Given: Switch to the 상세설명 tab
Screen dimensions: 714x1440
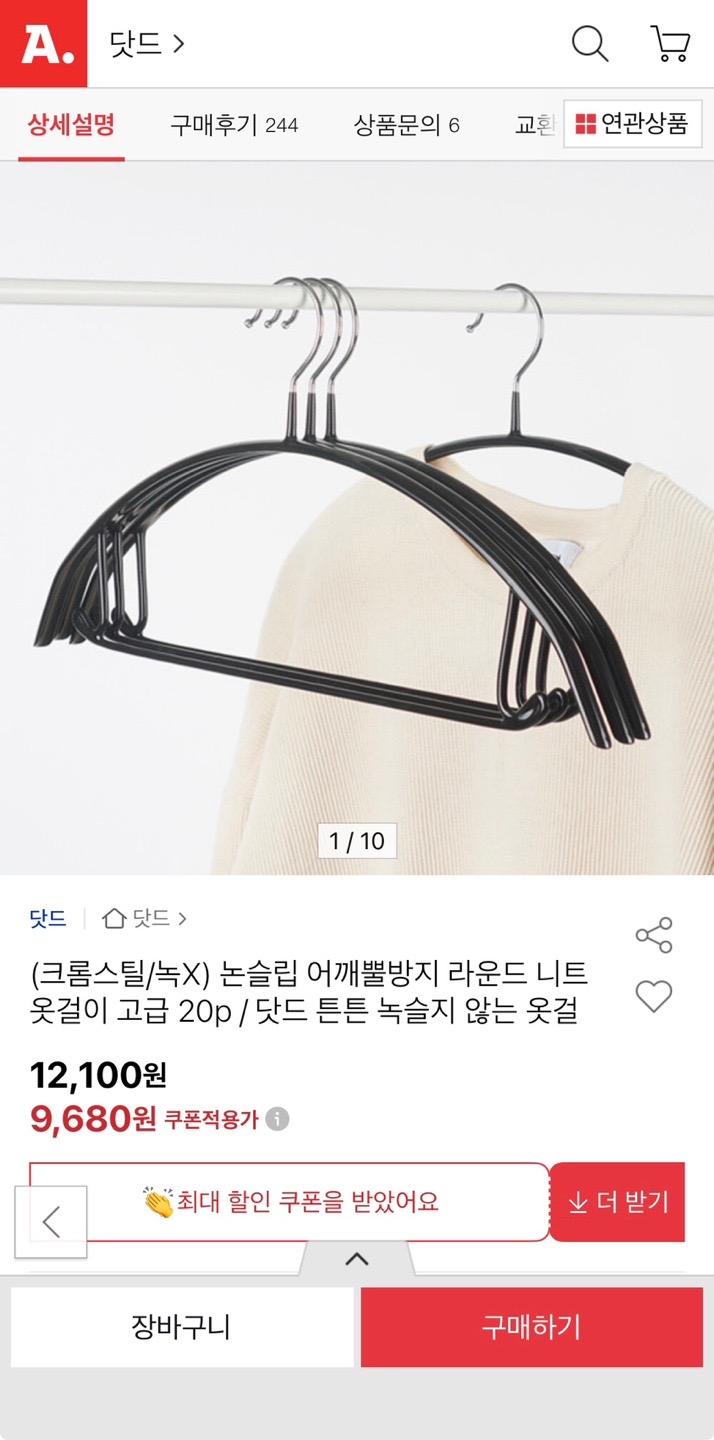Looking at the screenshot, I should click(71, 125).
